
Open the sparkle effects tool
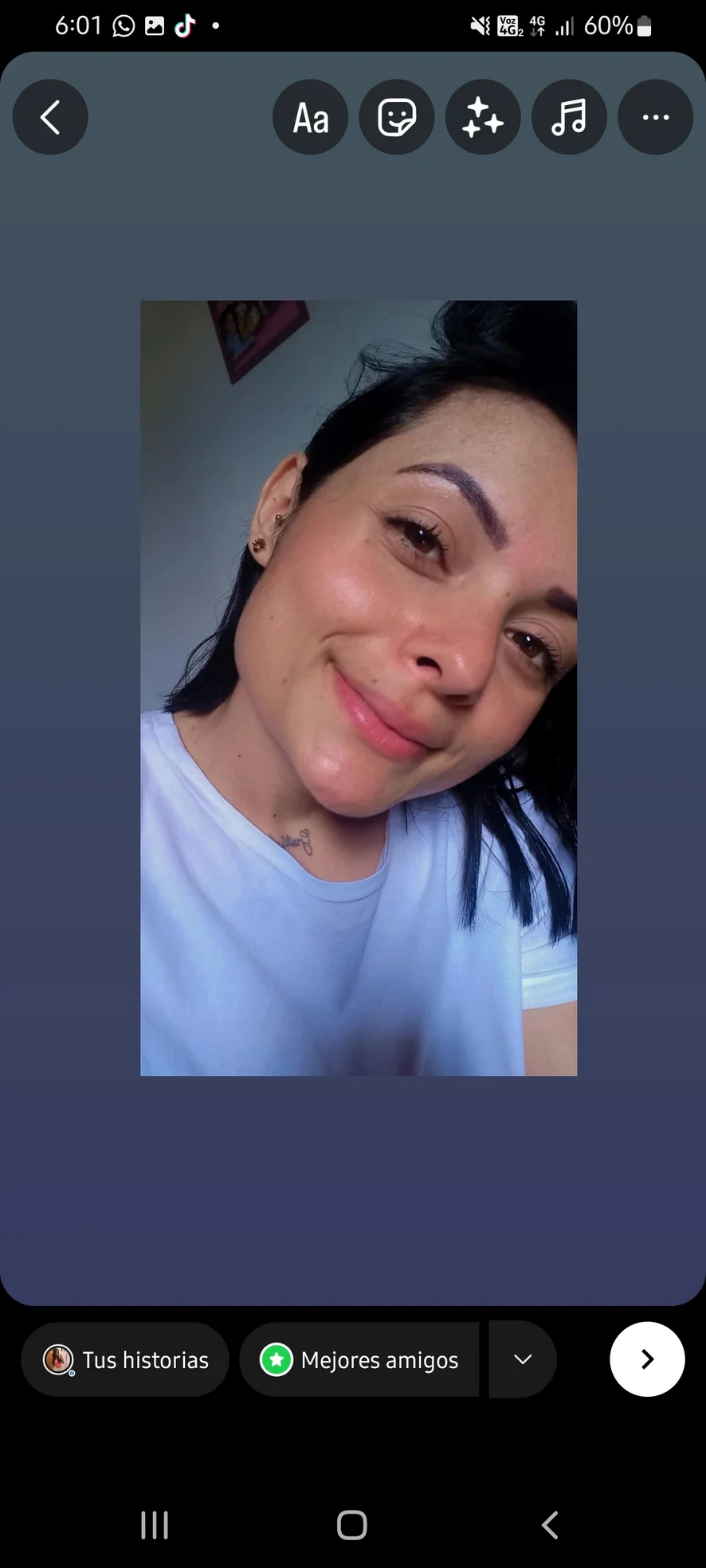tap(483, 117)
